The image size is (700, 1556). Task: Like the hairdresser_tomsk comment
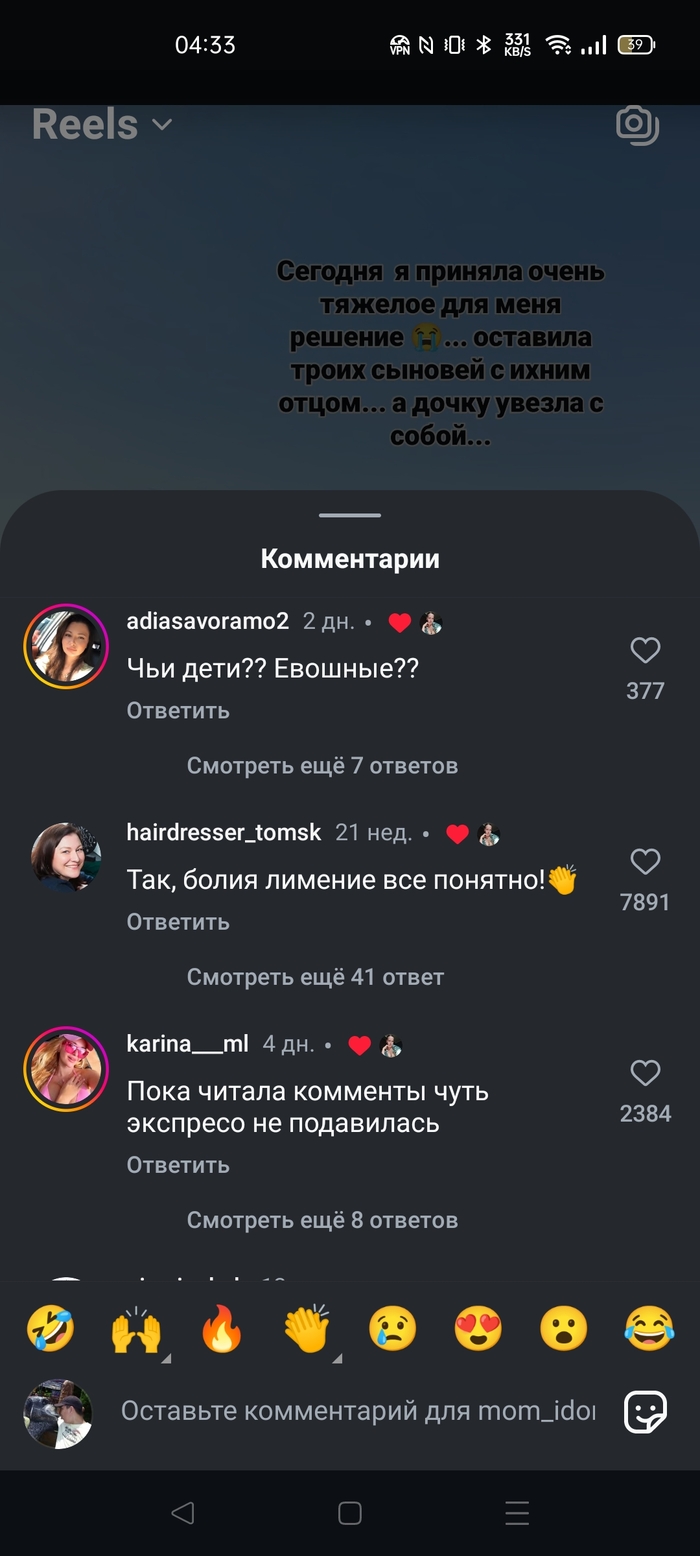[x=645, y=862]
